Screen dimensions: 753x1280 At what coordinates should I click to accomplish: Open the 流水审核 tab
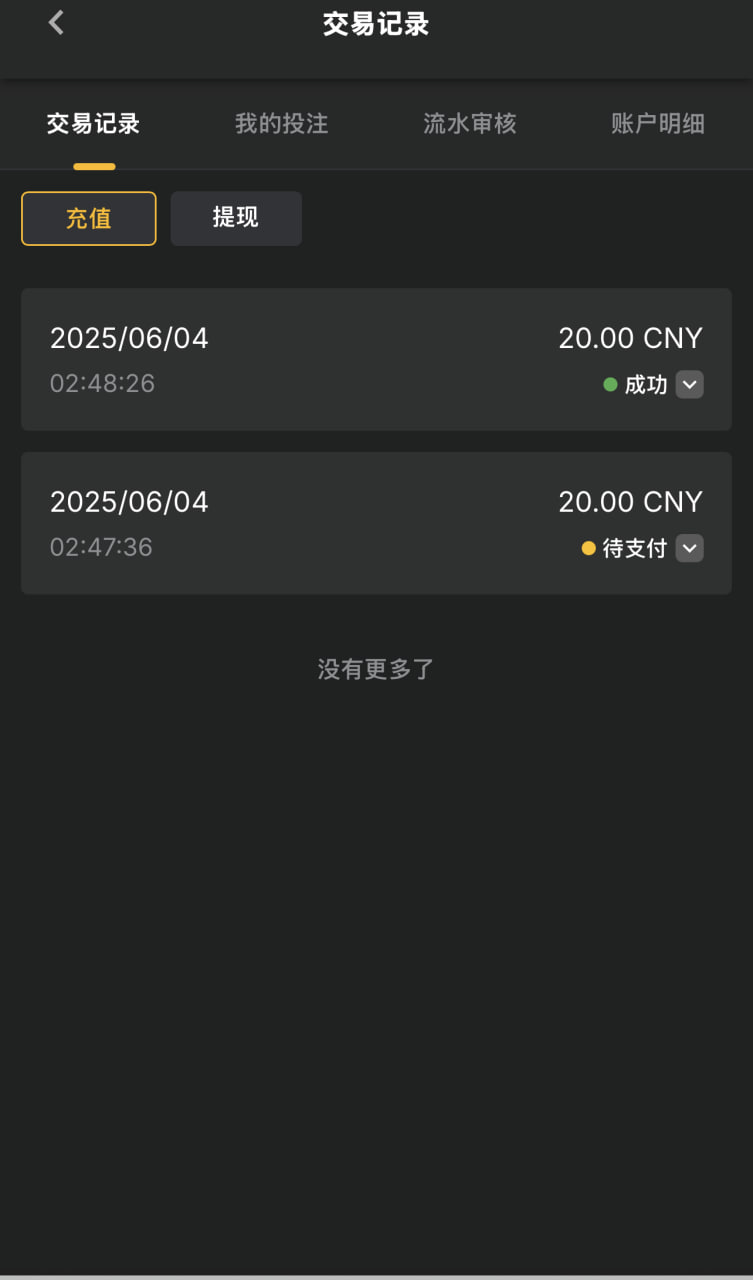pyautogui.click(x=469, y=124)
